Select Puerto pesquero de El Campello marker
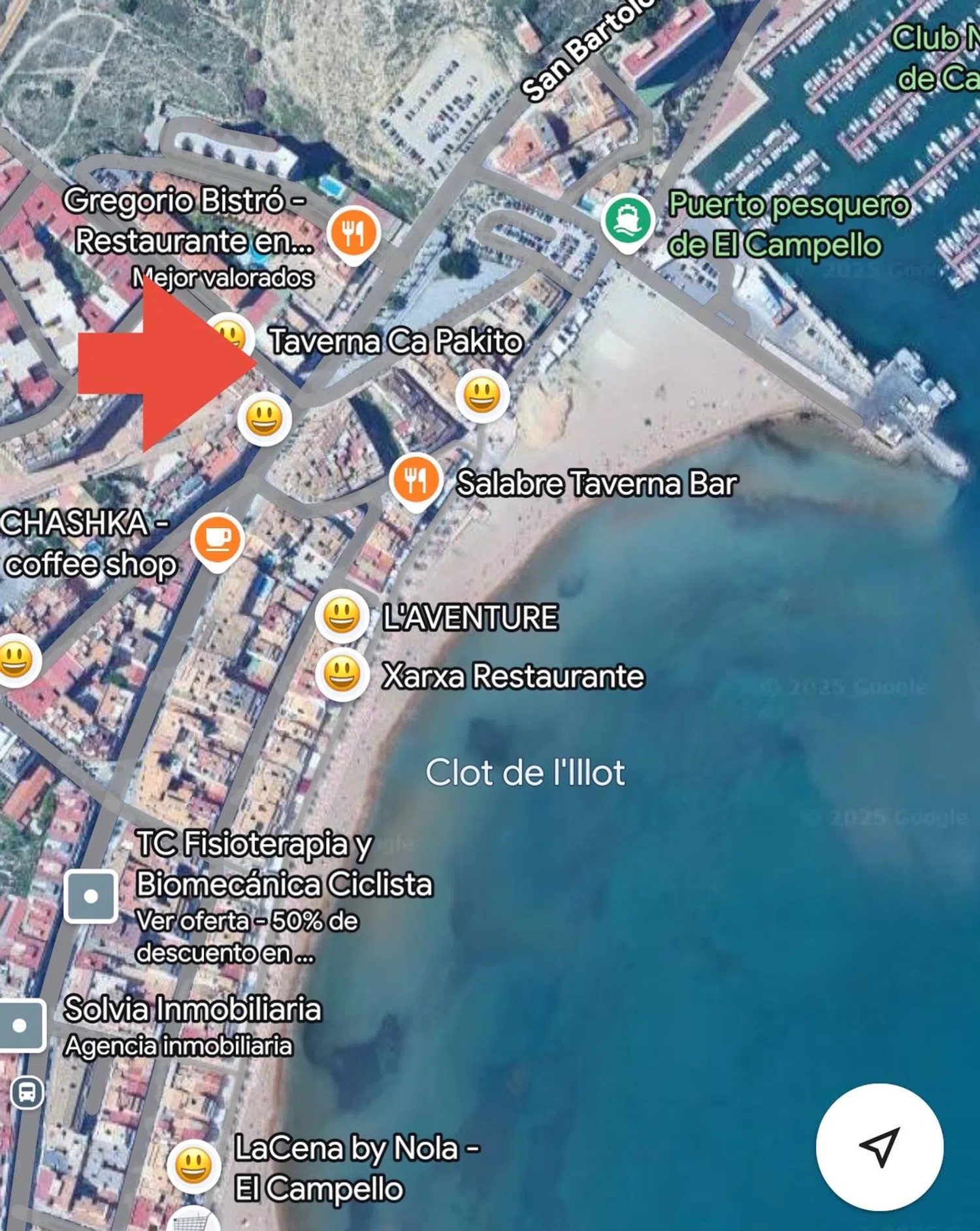 click(x=627, y=220)
